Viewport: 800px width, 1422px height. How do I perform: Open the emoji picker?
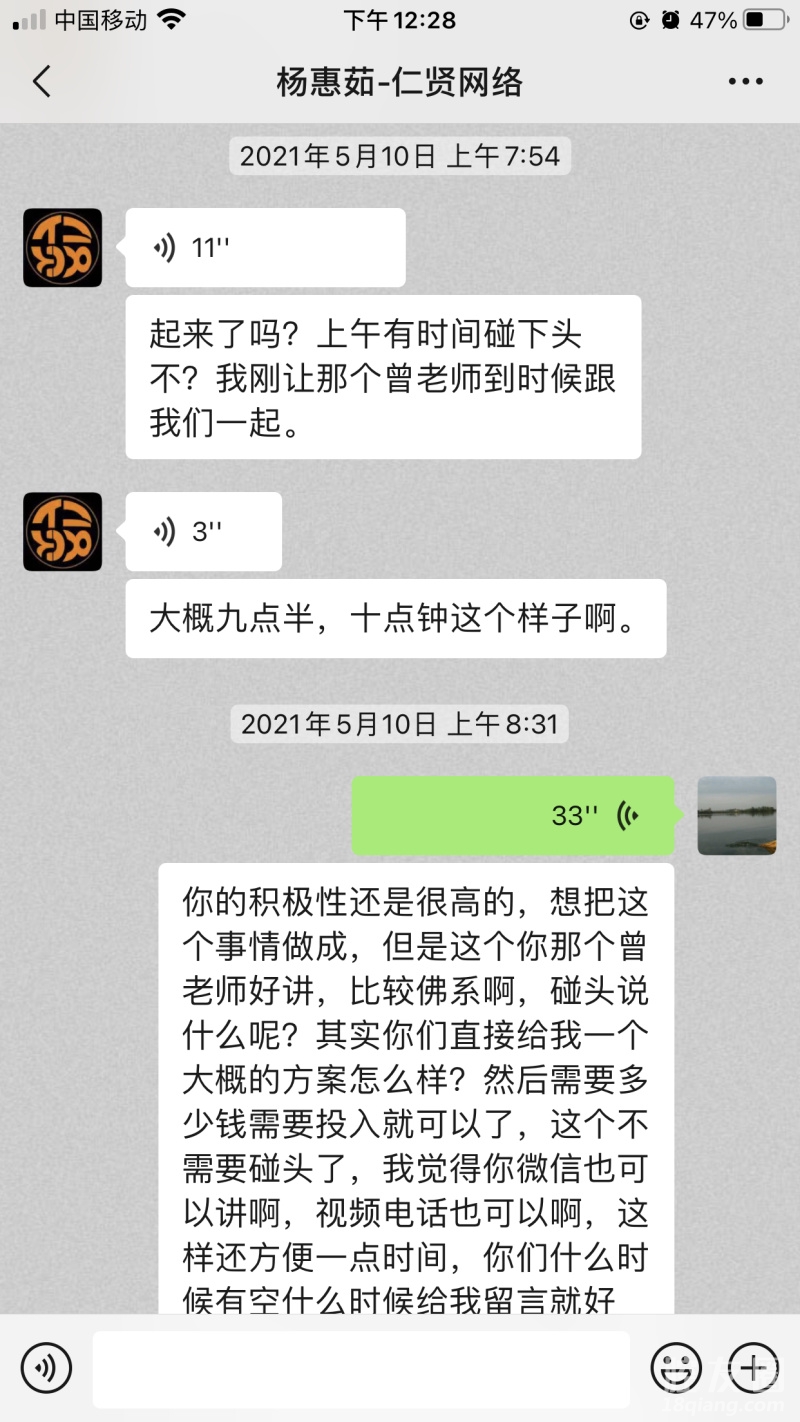click(676, 1368)
